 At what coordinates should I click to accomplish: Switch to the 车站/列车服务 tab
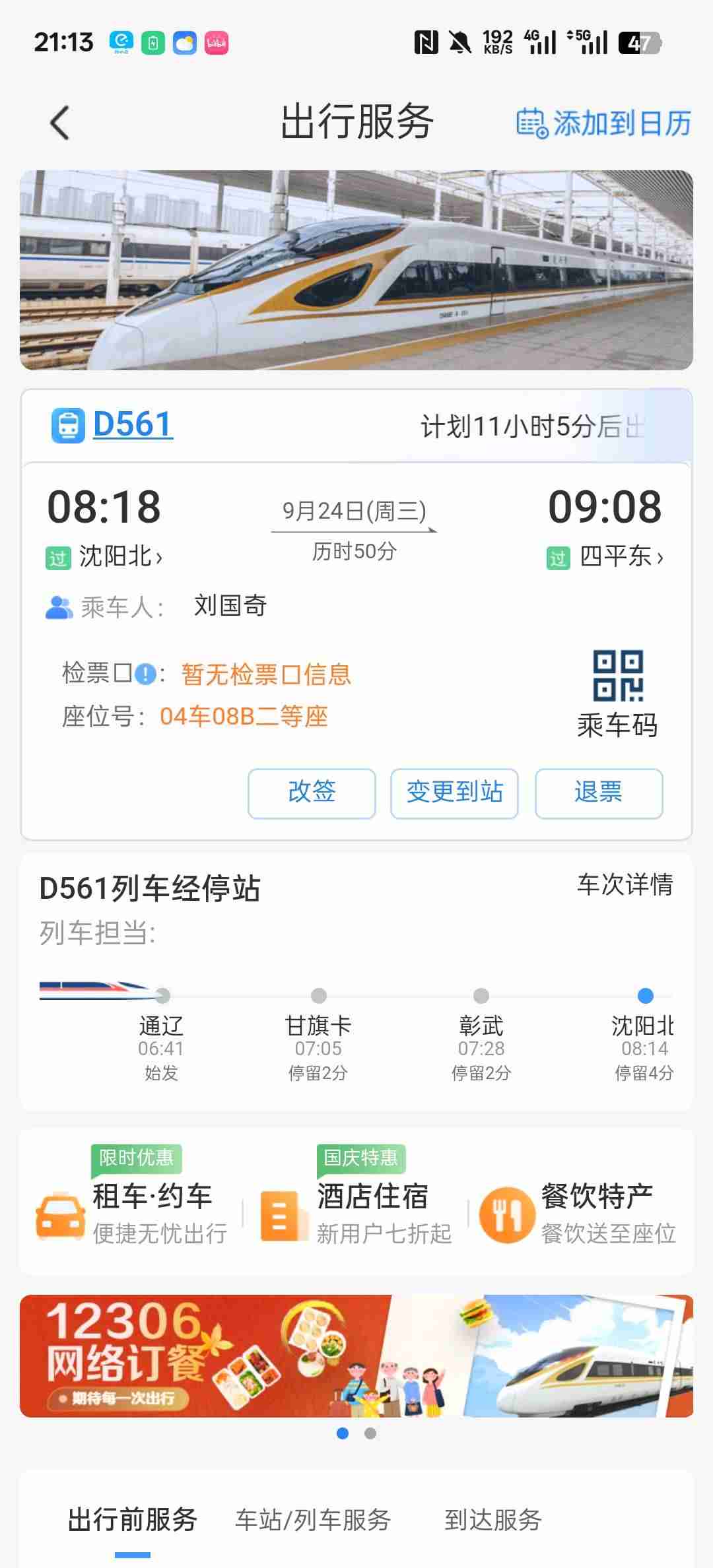[313, 1520]
